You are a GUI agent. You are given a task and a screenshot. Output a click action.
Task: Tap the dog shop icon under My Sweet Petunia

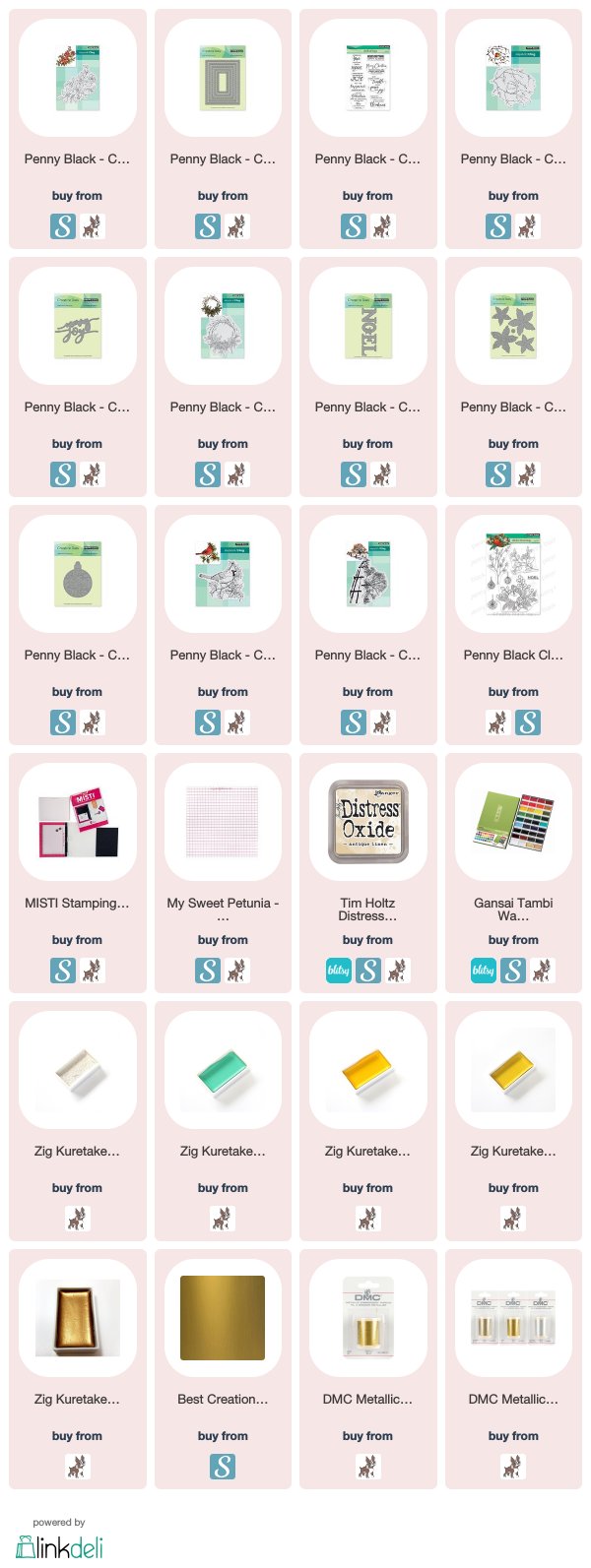[237, 971]
